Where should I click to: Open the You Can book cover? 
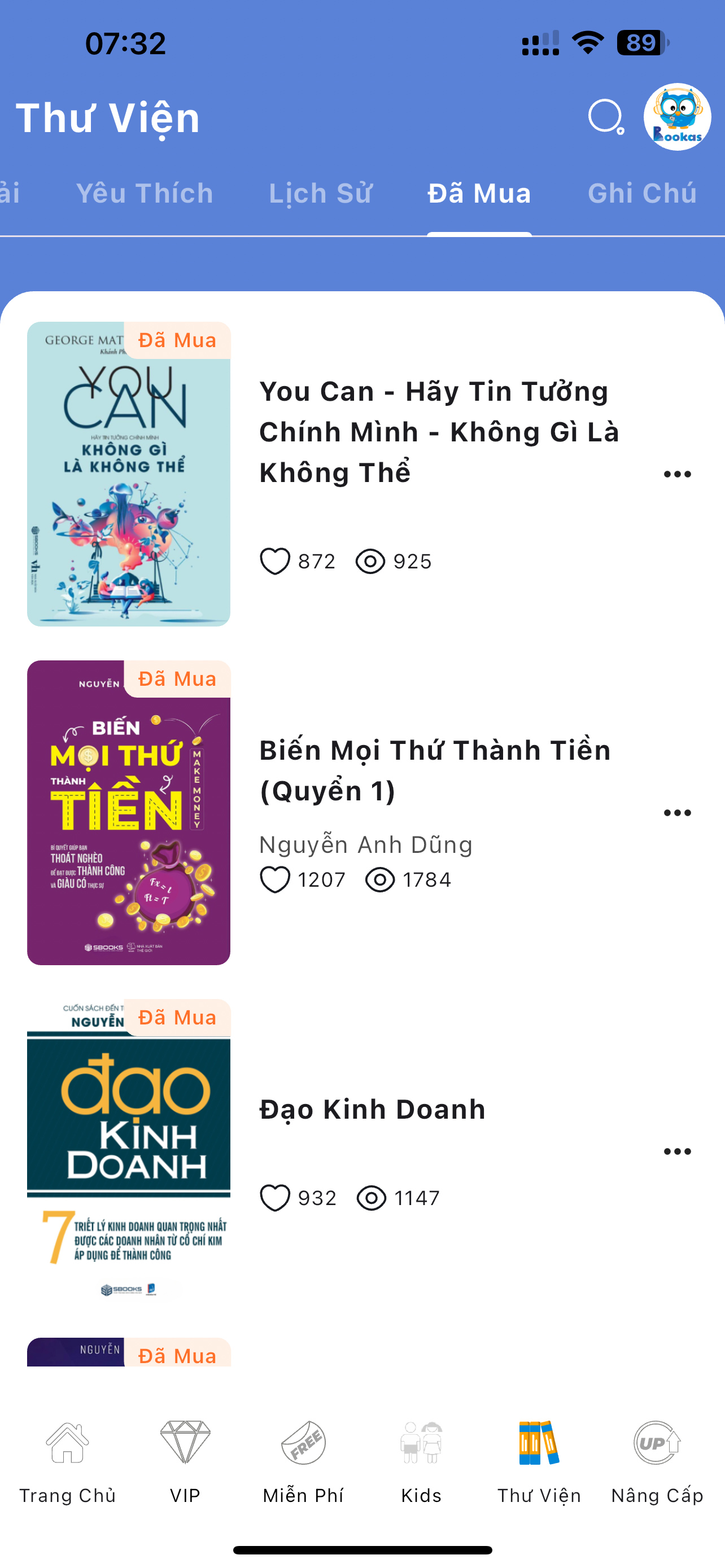(128, 474)
